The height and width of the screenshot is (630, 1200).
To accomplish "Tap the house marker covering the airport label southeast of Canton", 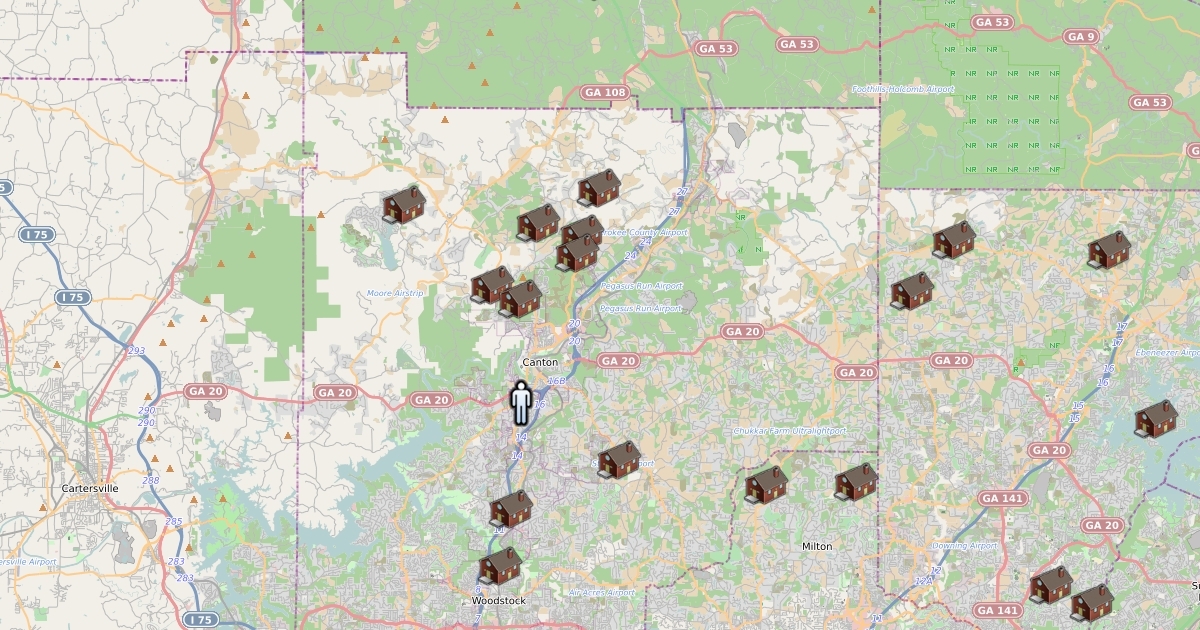I will pos(619,459).
